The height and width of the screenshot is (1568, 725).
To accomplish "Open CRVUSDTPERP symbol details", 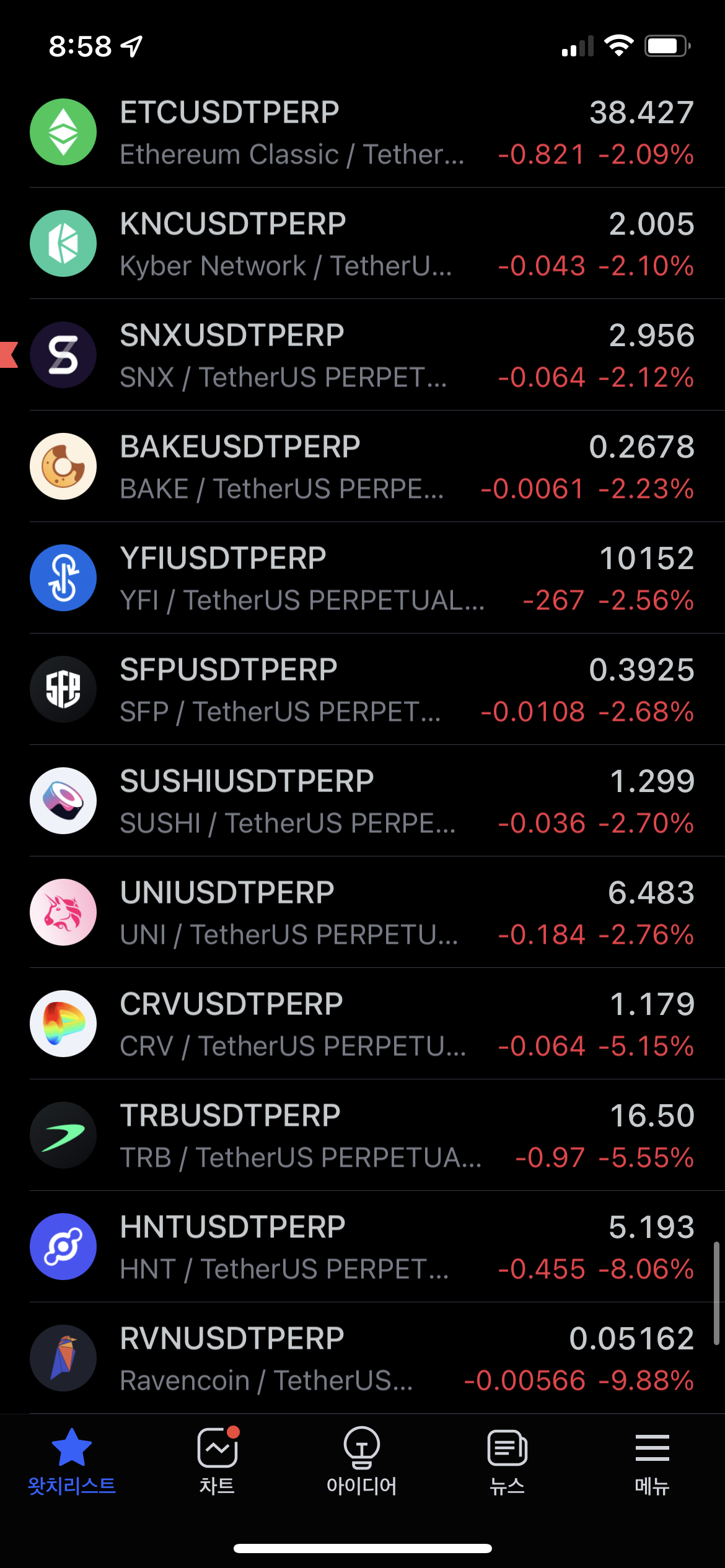I will pyautogui.click(x=362, y=1024).
